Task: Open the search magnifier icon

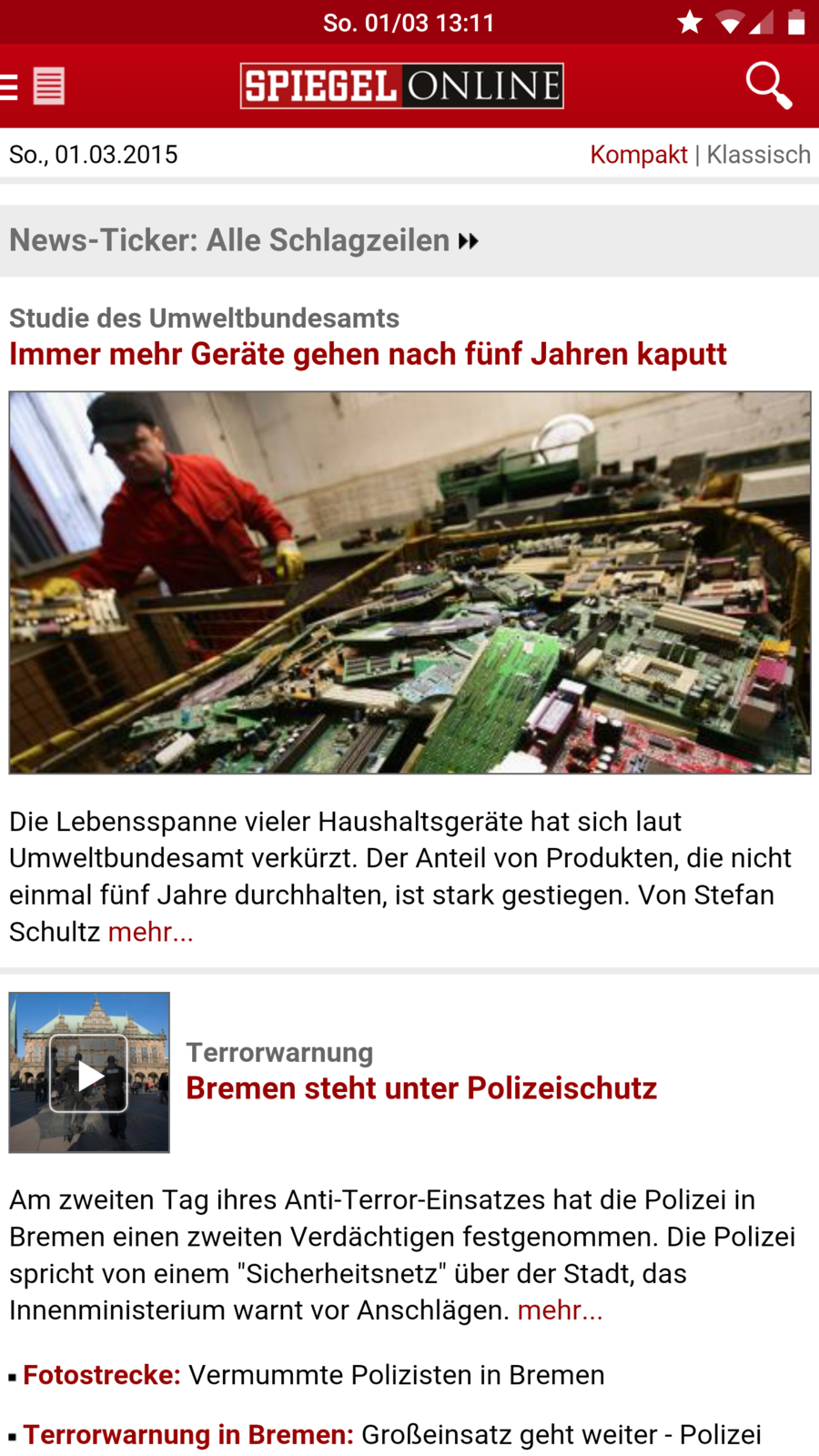Action: (768, 86)
